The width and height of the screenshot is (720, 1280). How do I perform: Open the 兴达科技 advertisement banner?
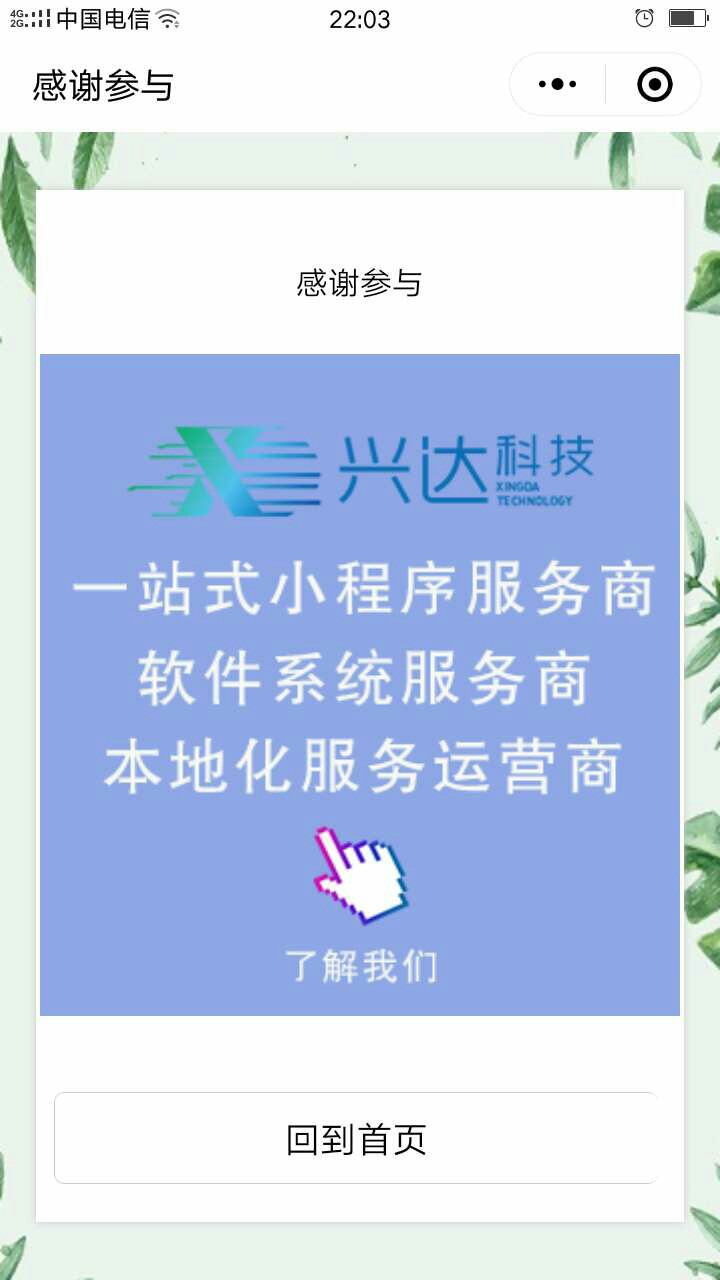(360, 685)
